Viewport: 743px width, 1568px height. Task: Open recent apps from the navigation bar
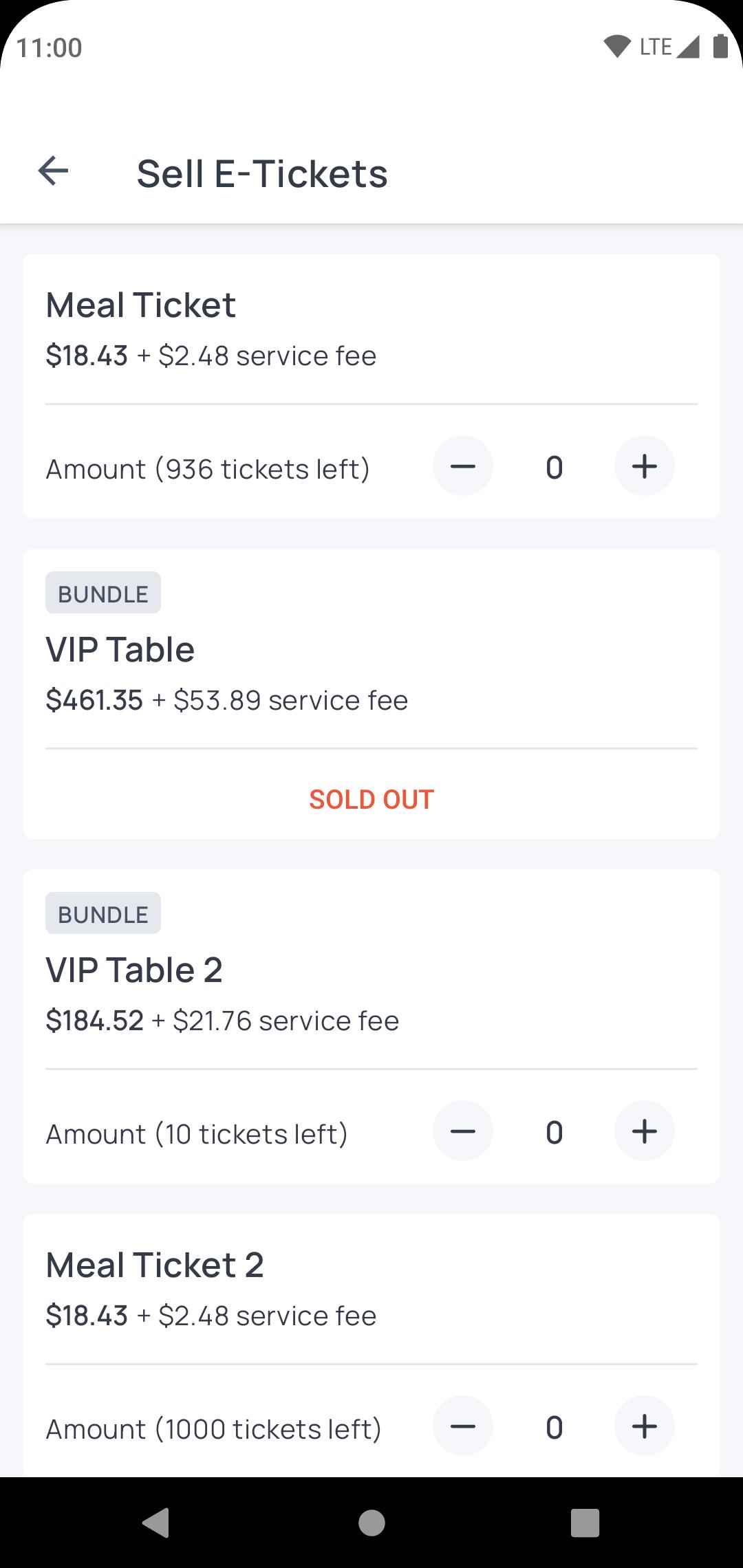point(585,1523)
